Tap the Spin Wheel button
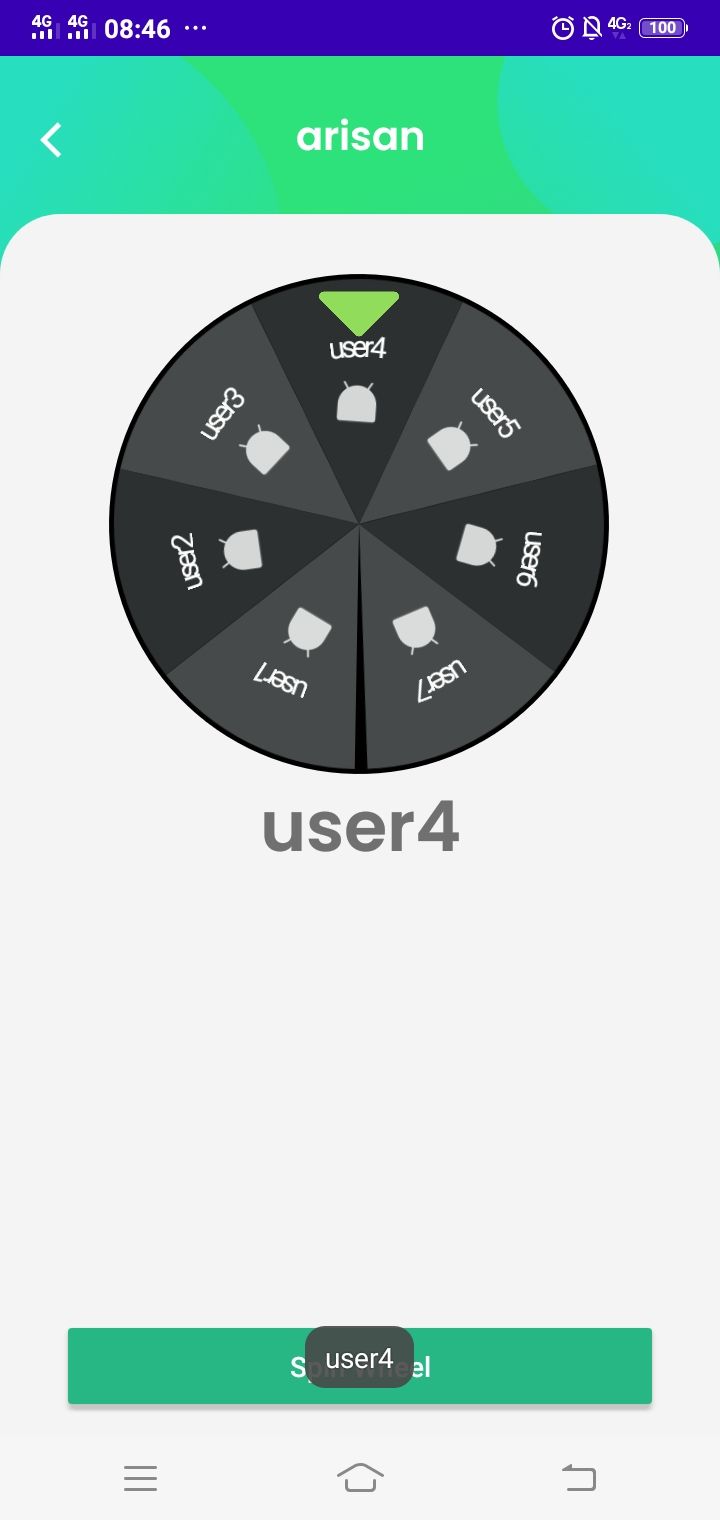This screenshot has width=720, height=1520. (x=360, y=1366)
